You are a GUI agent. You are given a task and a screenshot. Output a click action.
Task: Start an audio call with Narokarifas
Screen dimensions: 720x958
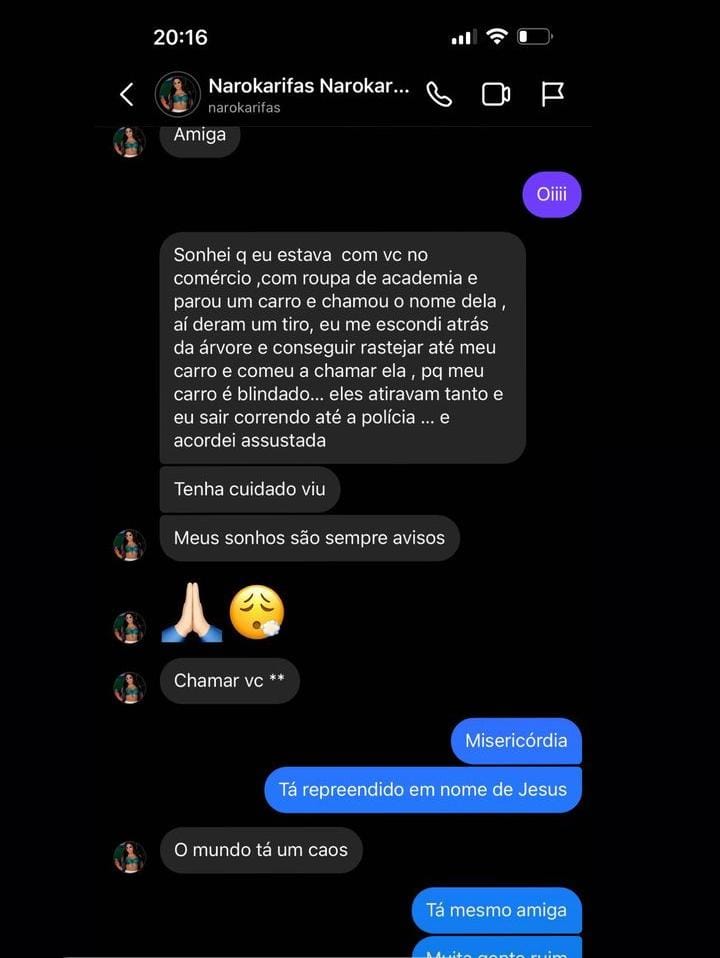(439, 95)
